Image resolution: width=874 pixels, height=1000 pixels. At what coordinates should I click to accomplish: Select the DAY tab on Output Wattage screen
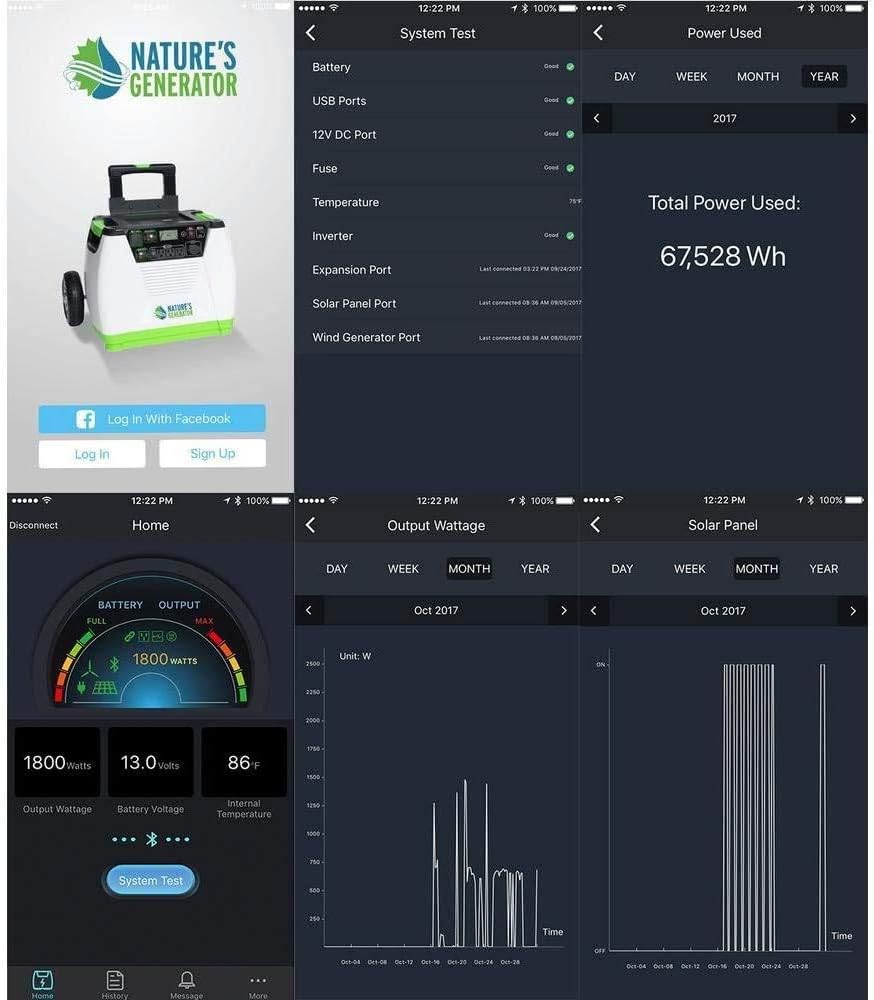336,568
